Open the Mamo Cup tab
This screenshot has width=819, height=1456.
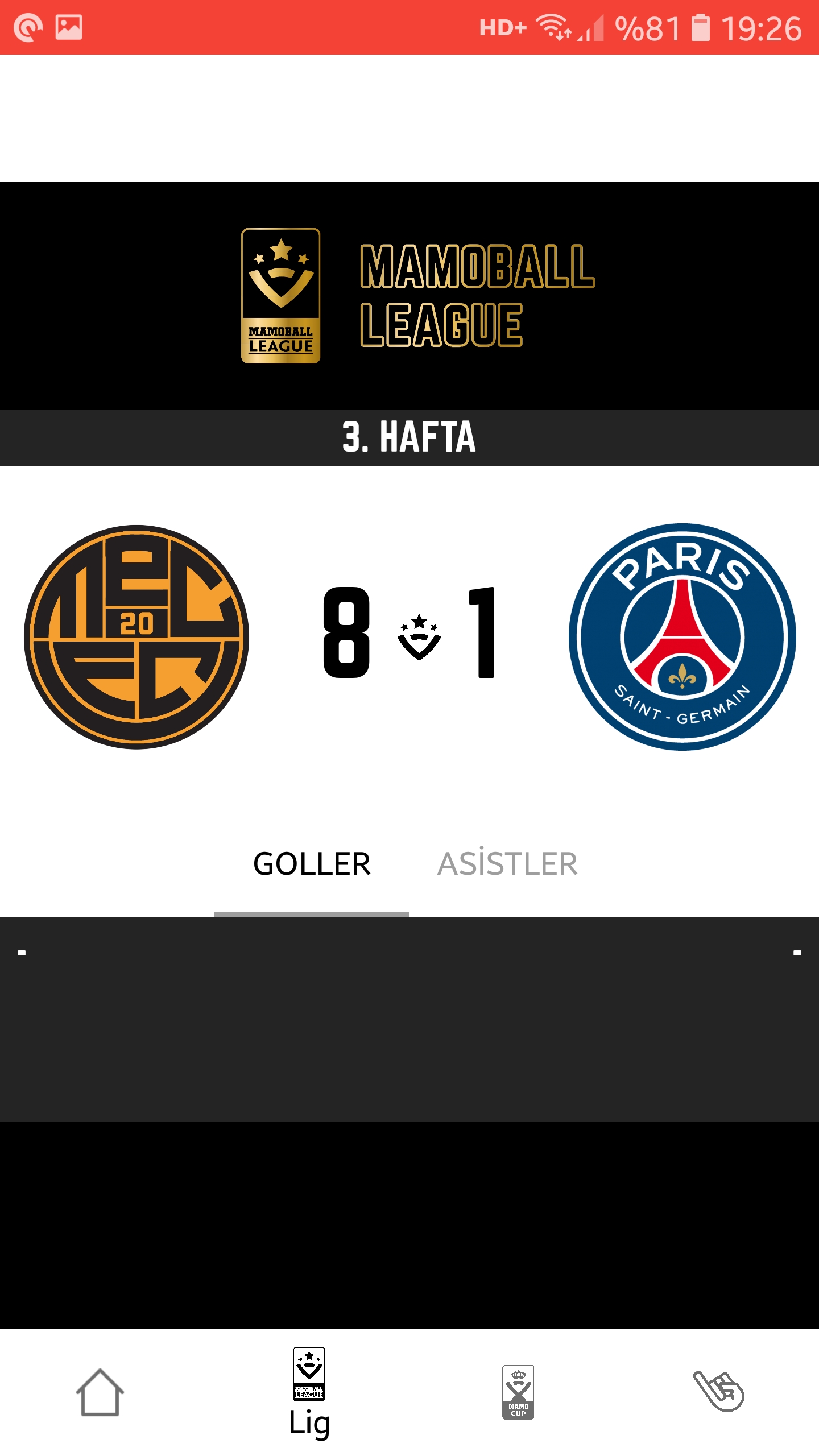point(518,1392)
